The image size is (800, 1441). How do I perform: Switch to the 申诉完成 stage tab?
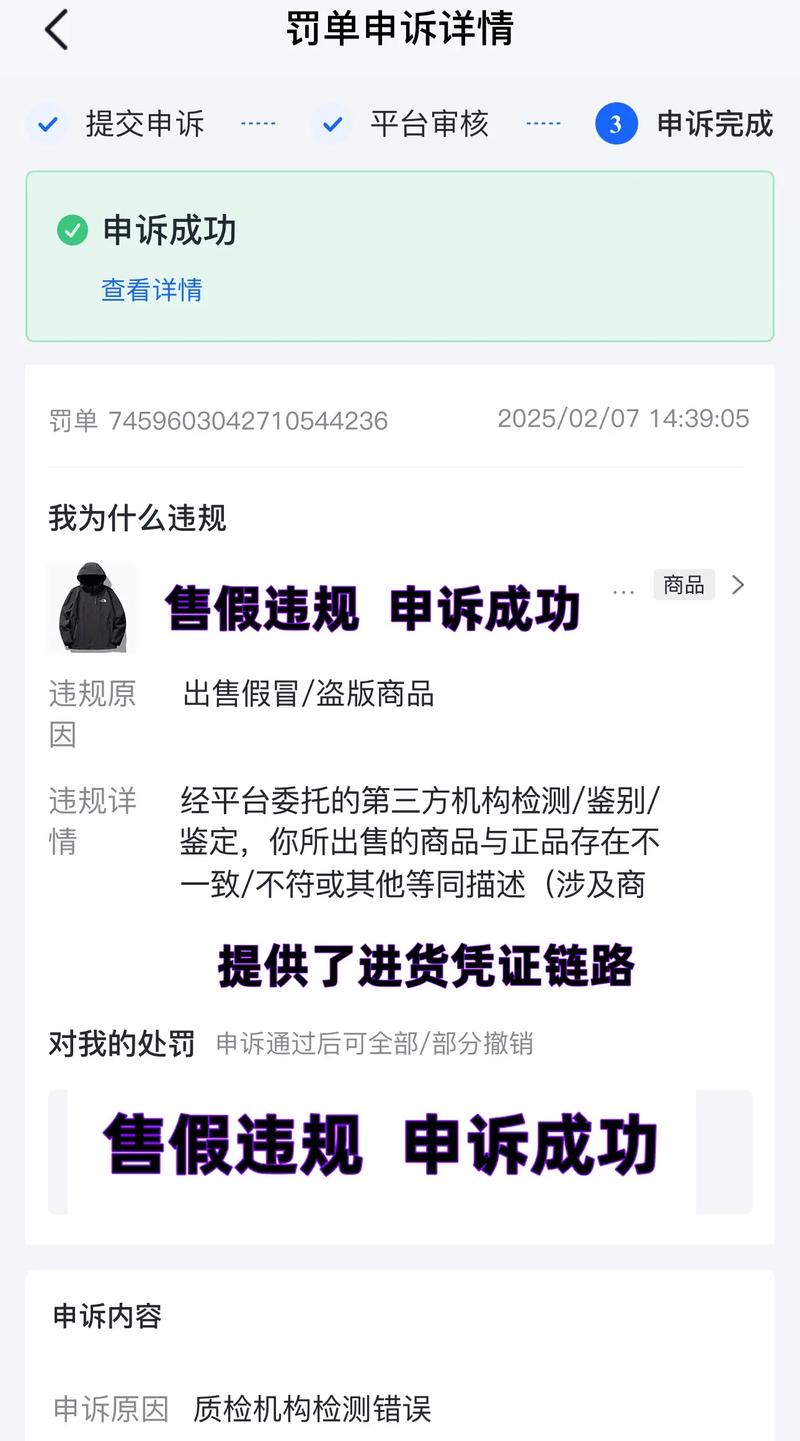tap(715, 124)
